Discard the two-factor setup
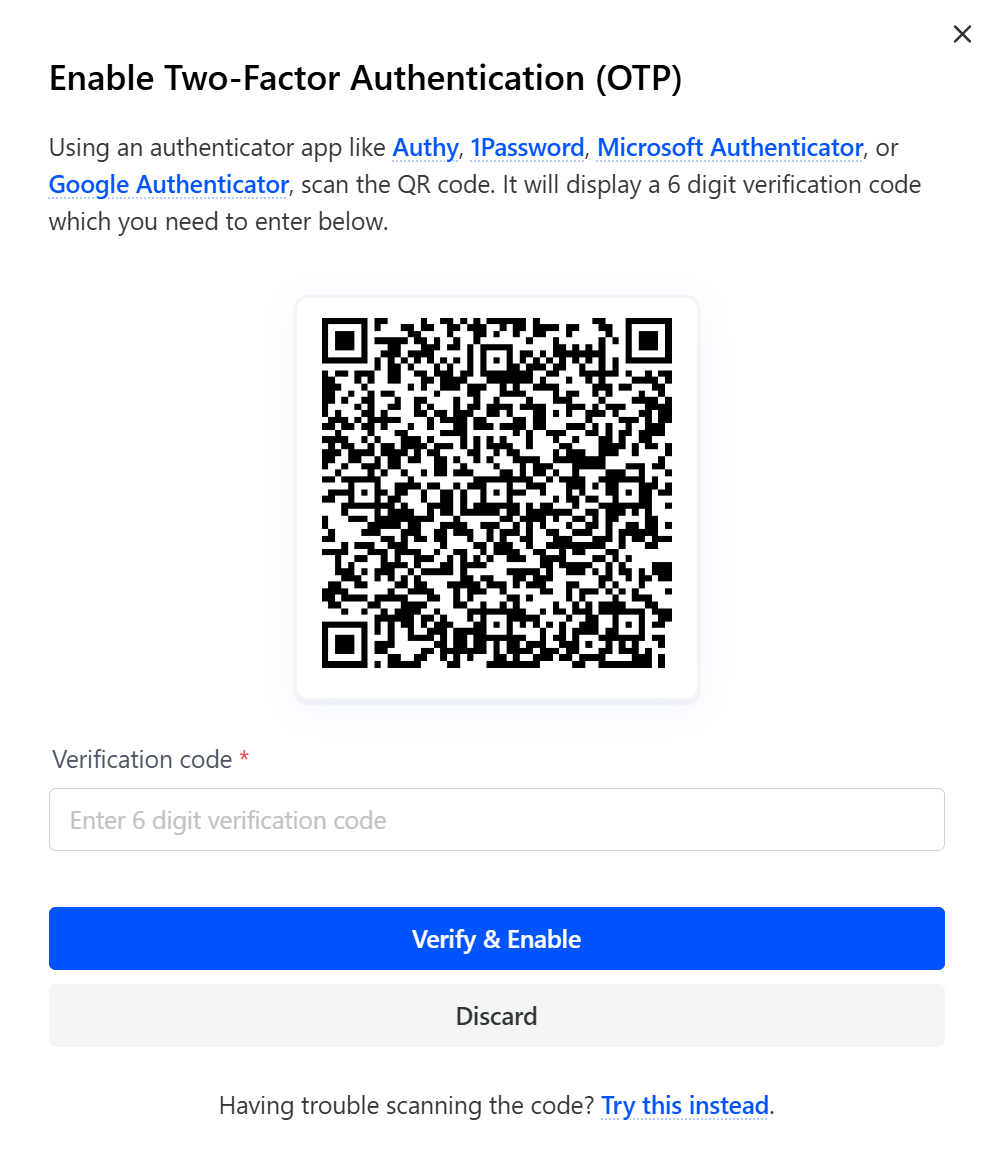 [497, 1016]
